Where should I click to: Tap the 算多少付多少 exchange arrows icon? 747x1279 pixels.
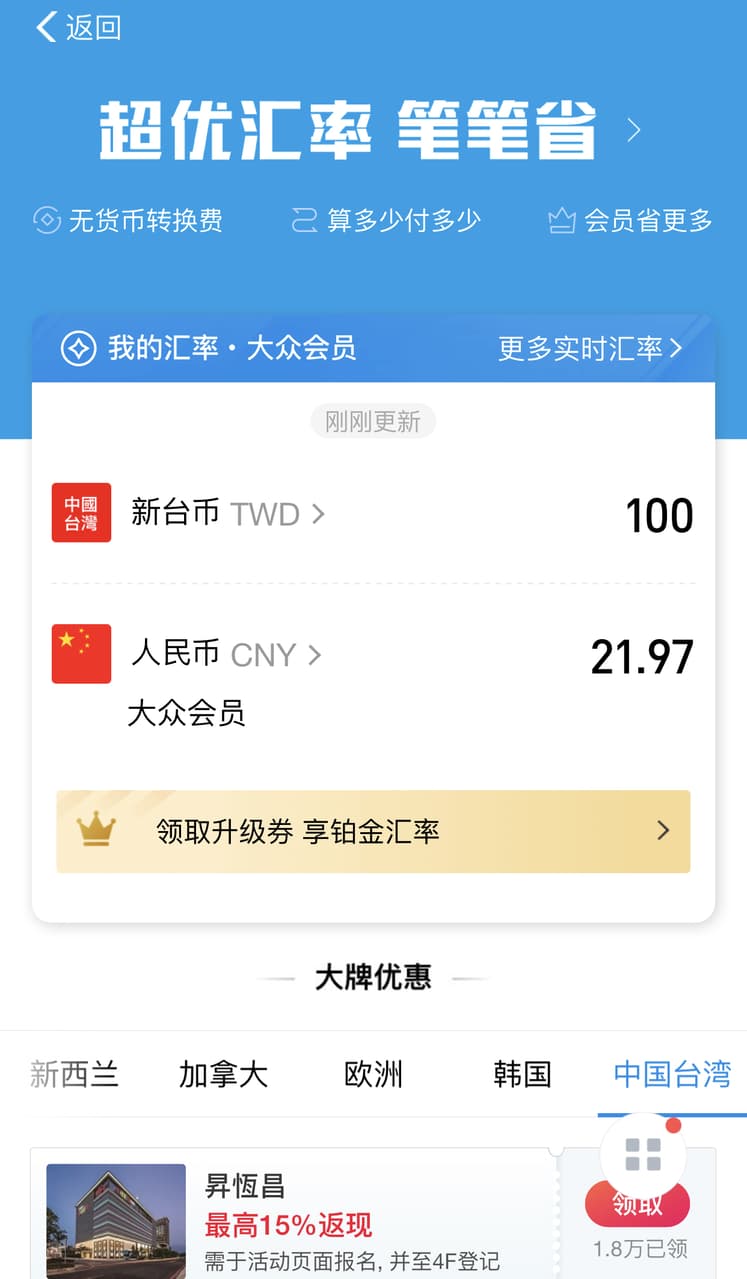(305, 221)
